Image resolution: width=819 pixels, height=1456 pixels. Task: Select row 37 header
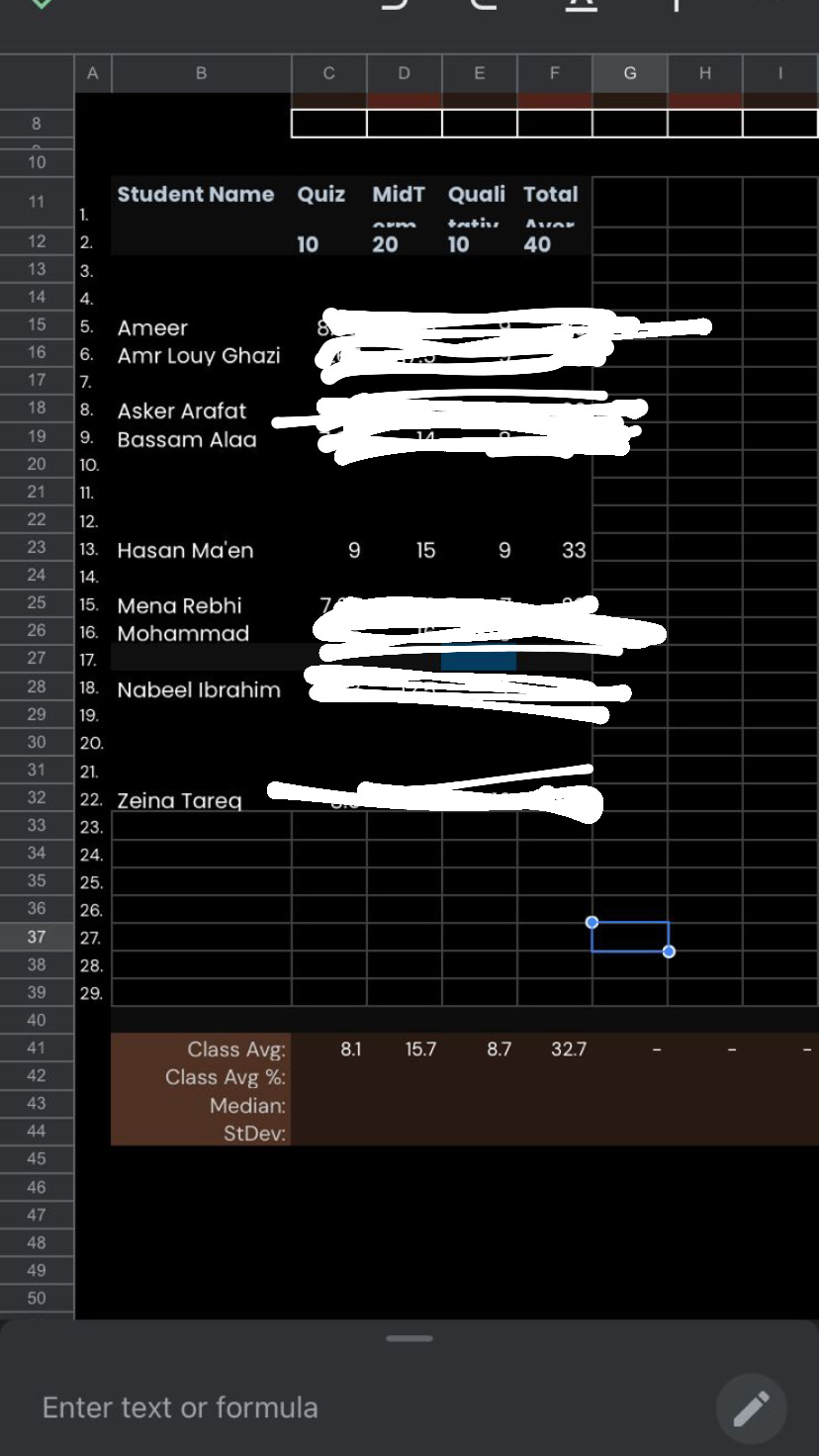coord(37,936)
